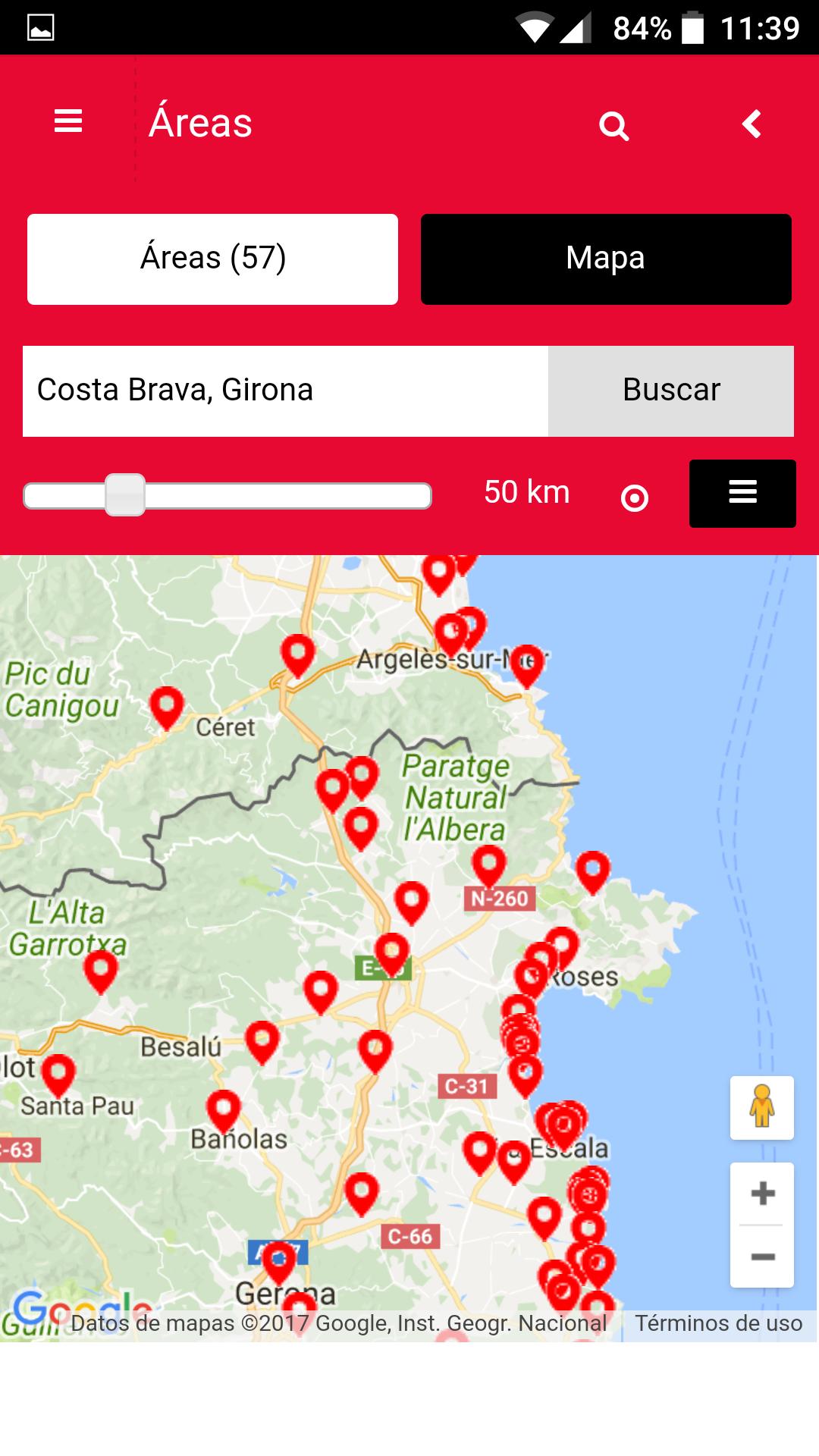
Task: Tap the Buscar button
Action: (671, 391)
